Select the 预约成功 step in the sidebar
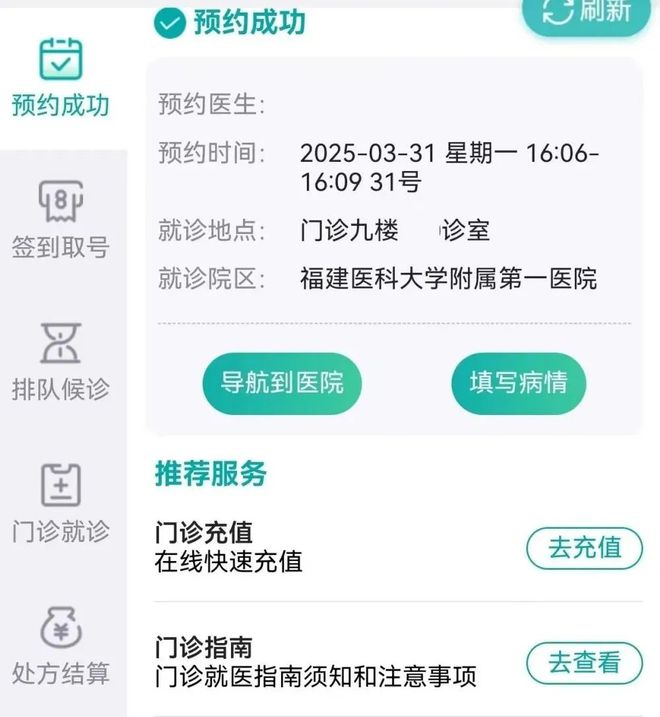 [x=61, y=78]
